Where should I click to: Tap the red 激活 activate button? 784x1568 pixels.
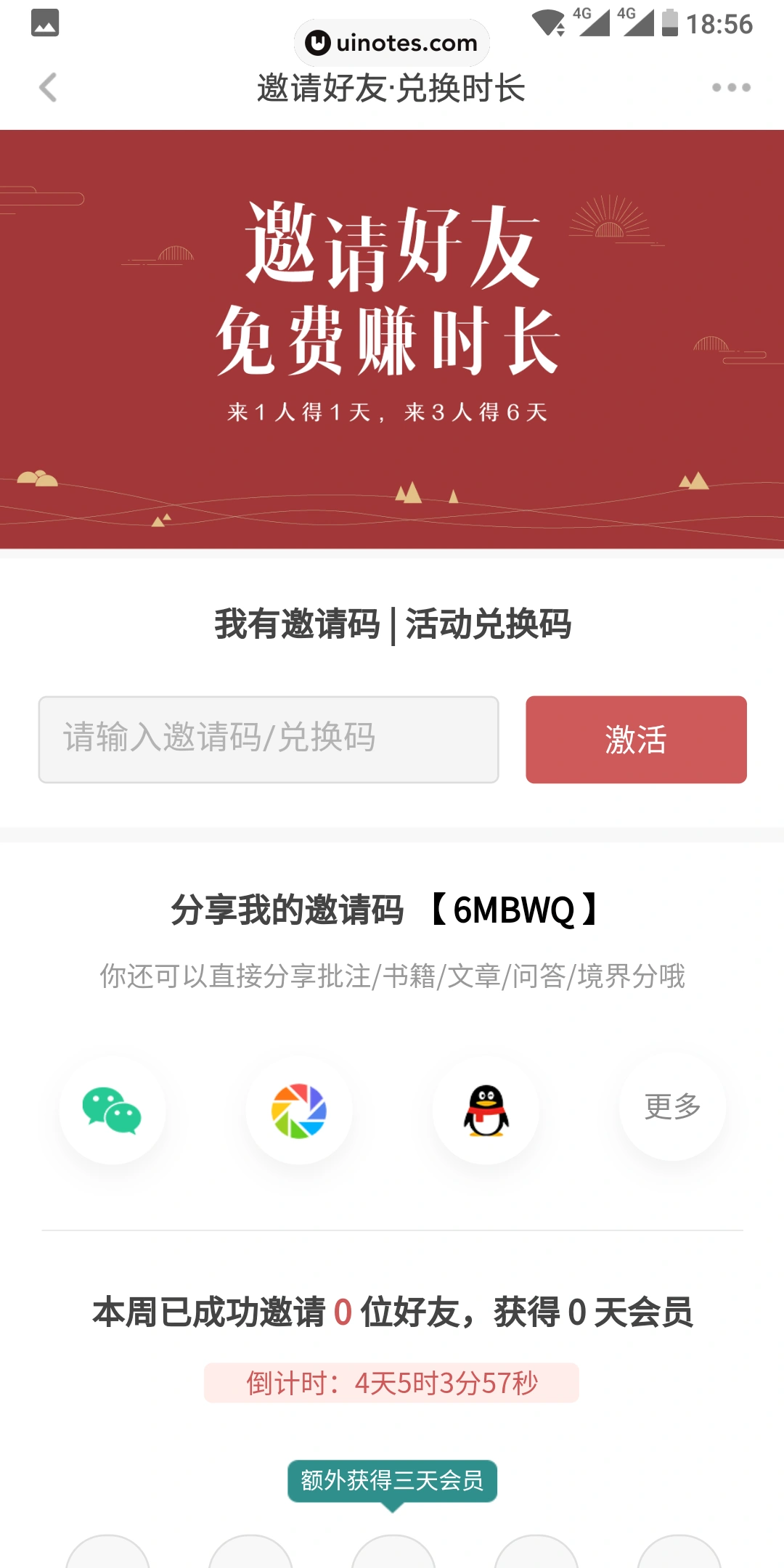tap(636, 740)
